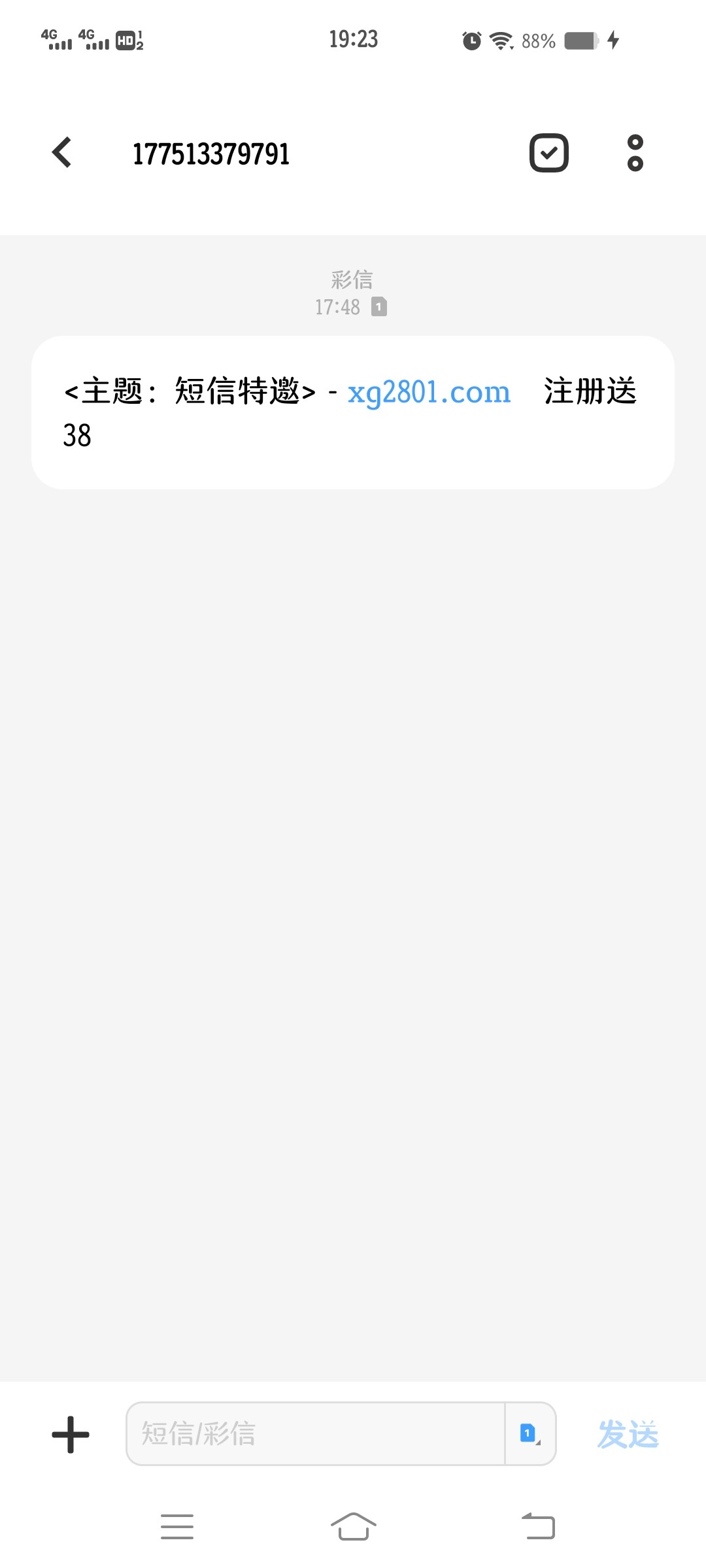The image size is (706, 1568).
Task: Tap the 发送 send button
Action: tap(628, 1435)
